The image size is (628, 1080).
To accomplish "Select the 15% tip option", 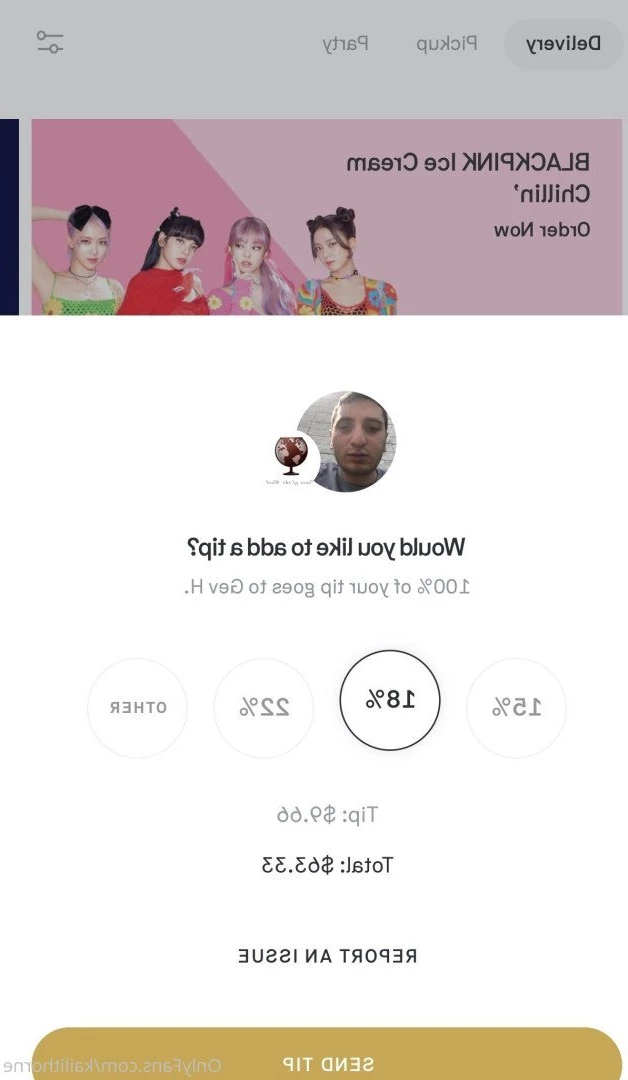I will pyautogui.click(x=516, y=707).
